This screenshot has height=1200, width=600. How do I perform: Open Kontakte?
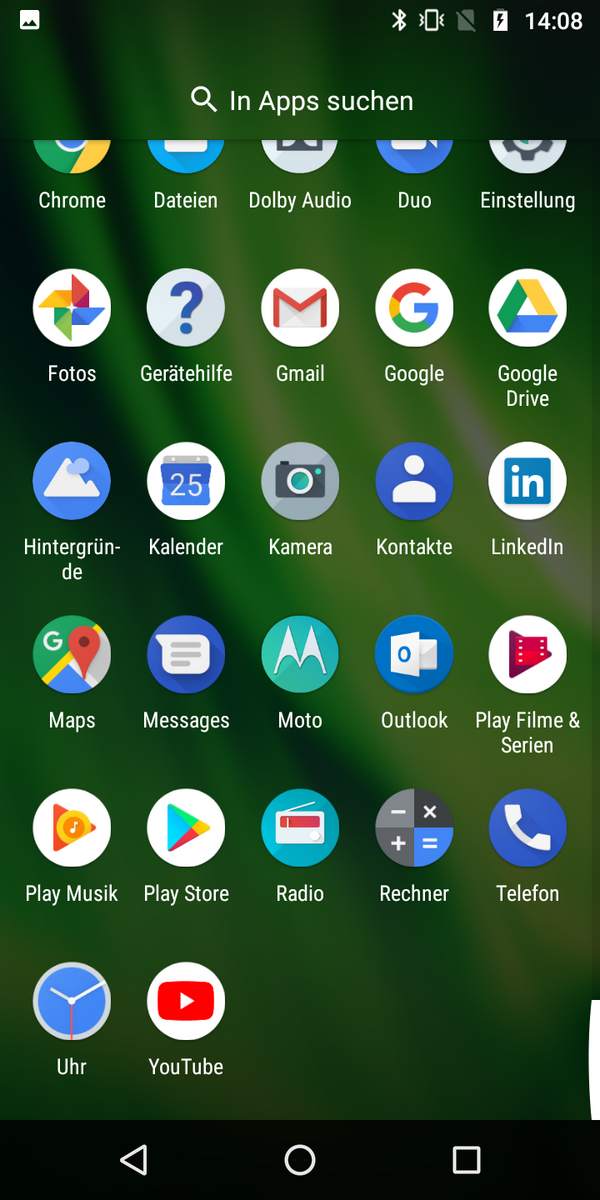[x=414, y=481]
